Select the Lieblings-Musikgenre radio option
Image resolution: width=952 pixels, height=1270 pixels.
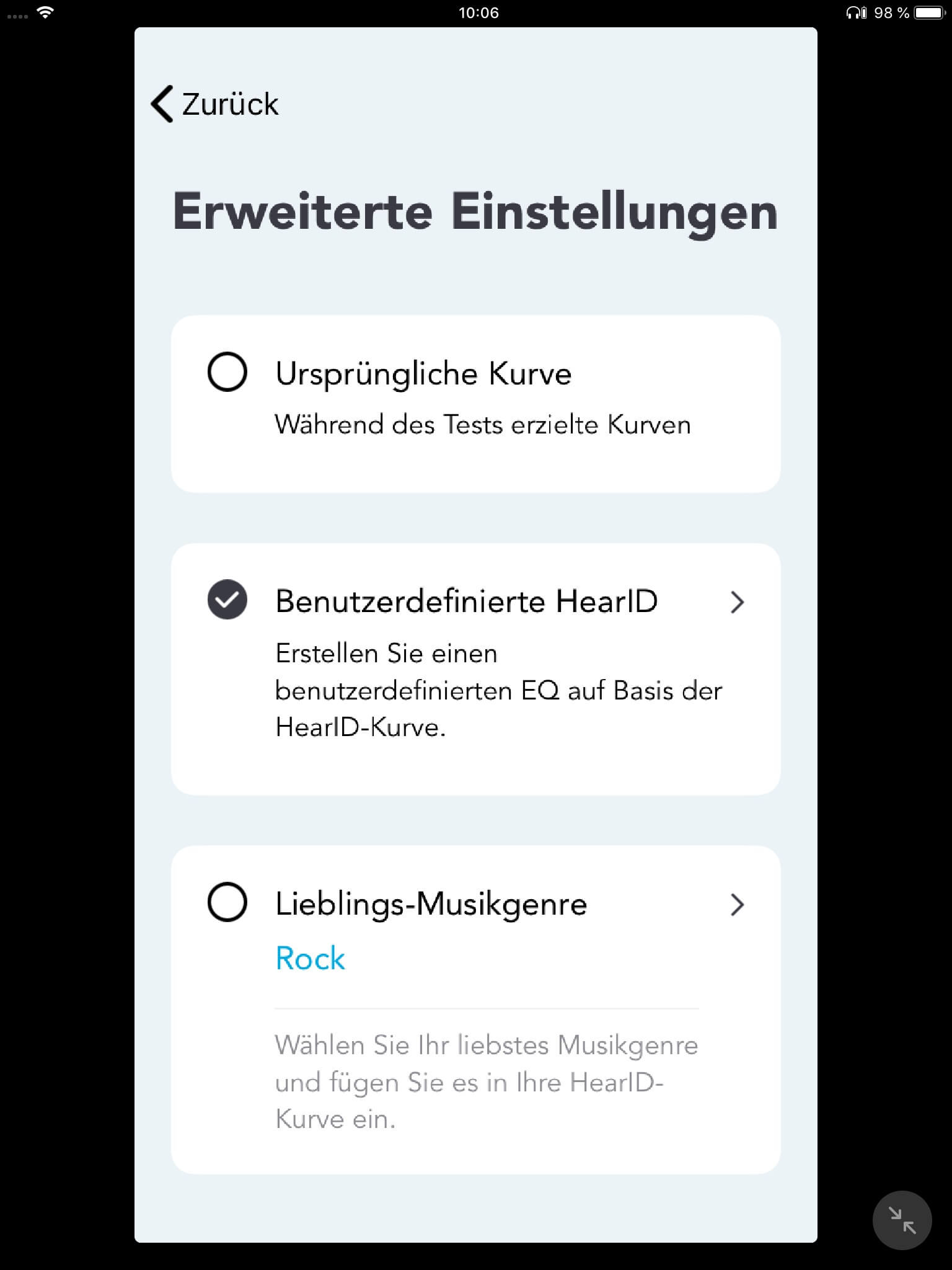point(227,902)
